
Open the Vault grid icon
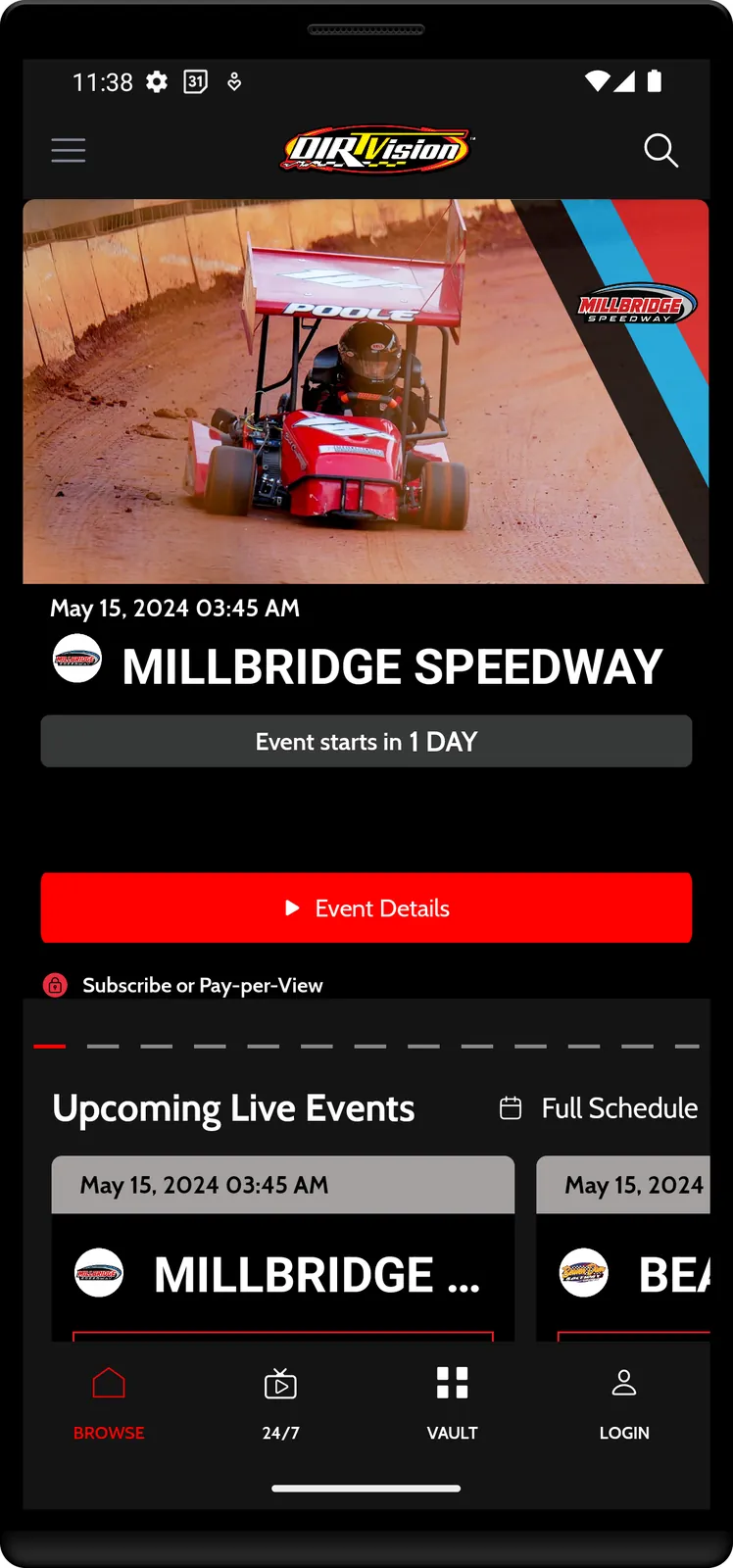click(452, 1382)
